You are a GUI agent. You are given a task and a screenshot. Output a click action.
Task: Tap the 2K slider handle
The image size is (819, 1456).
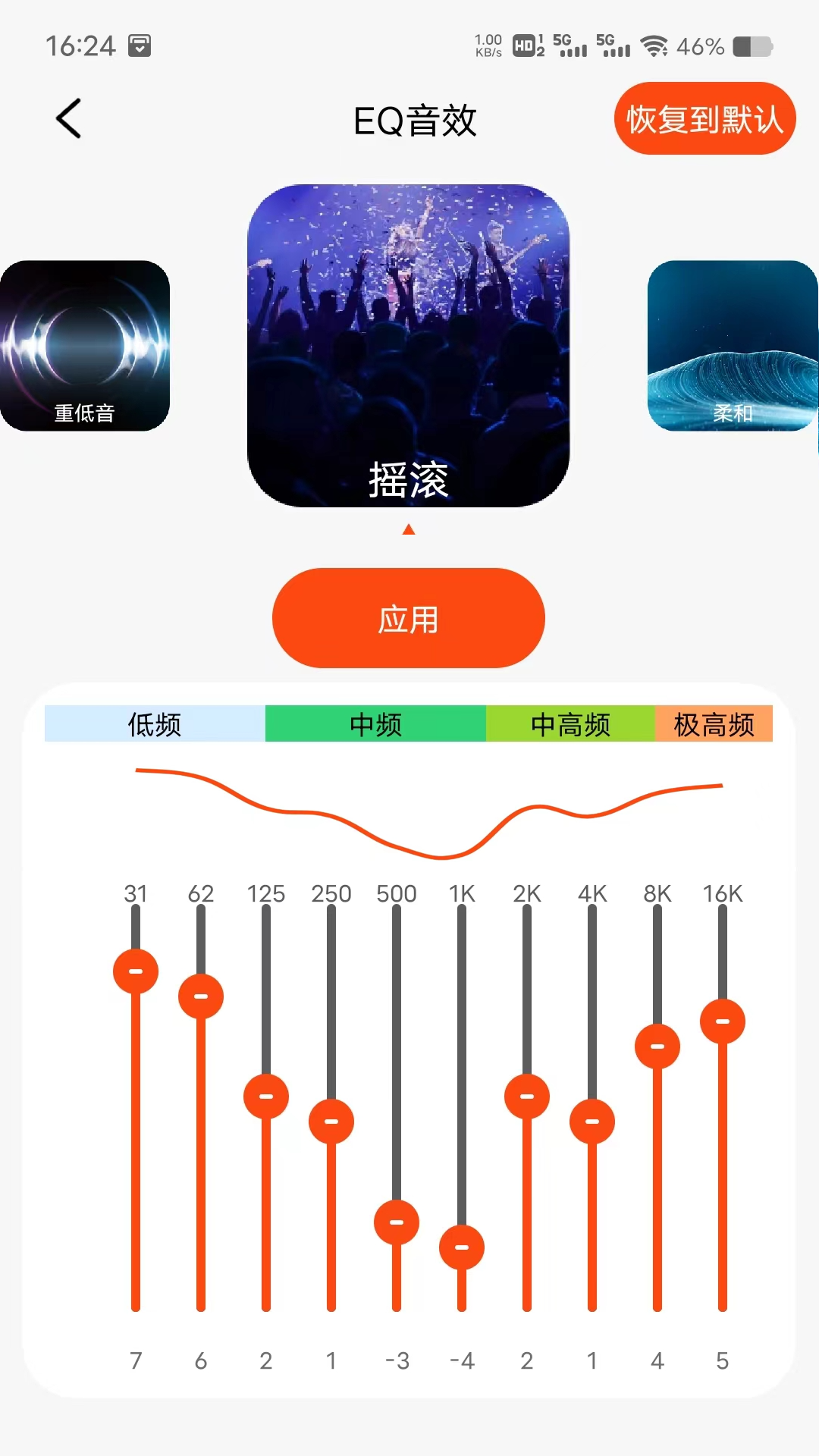pyautogui.click(x=527, y=1097)
